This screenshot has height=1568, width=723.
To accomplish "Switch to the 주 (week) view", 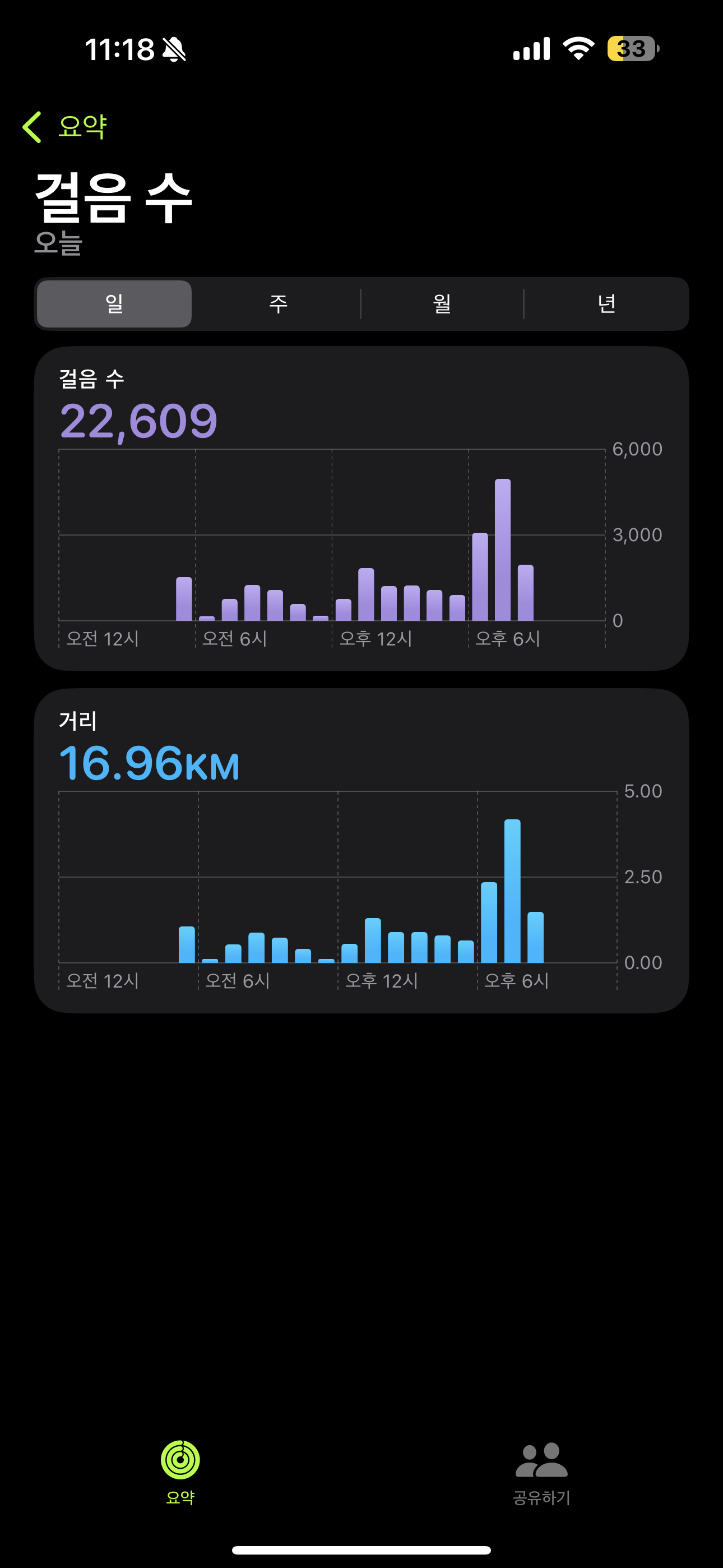I will click(278, 304).
